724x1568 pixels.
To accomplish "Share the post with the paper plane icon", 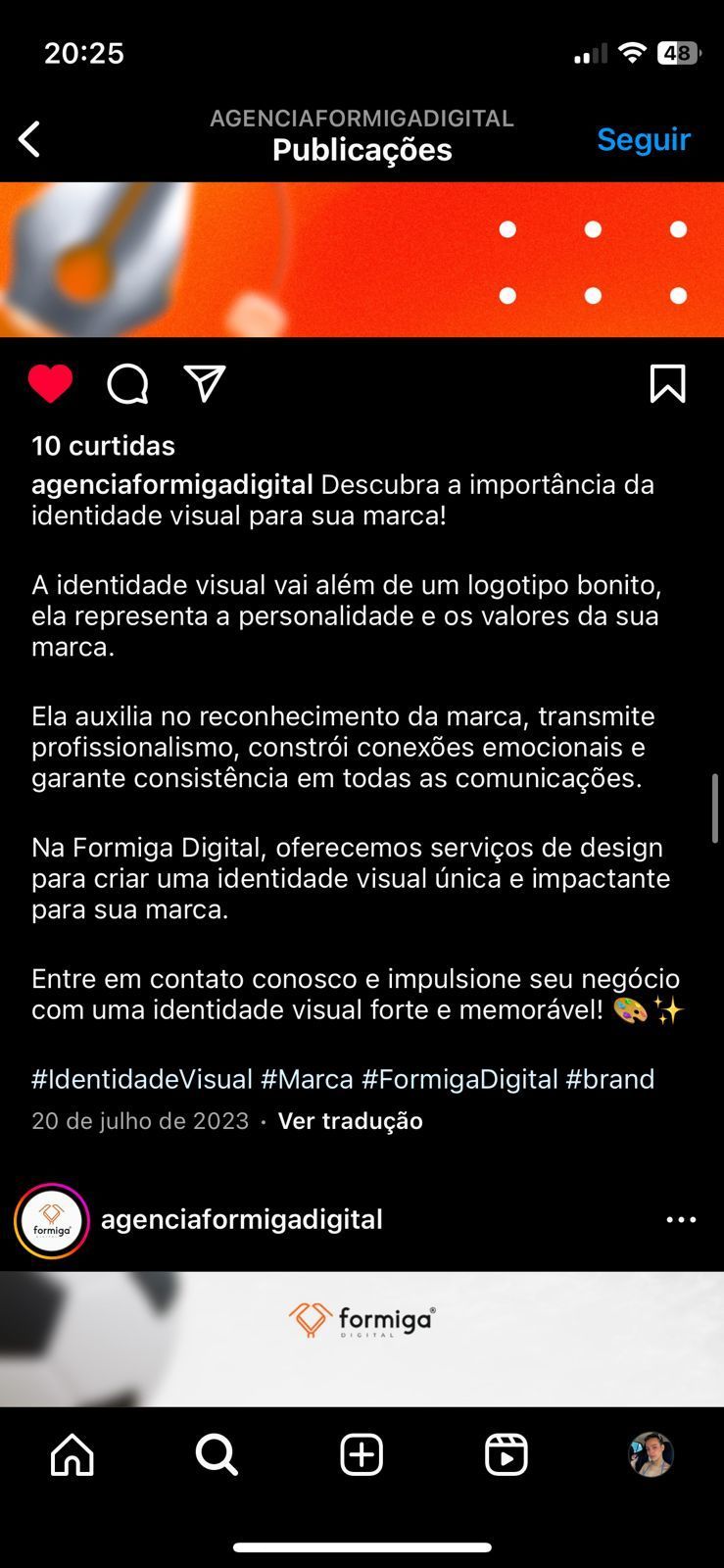I will pos(205,383).
